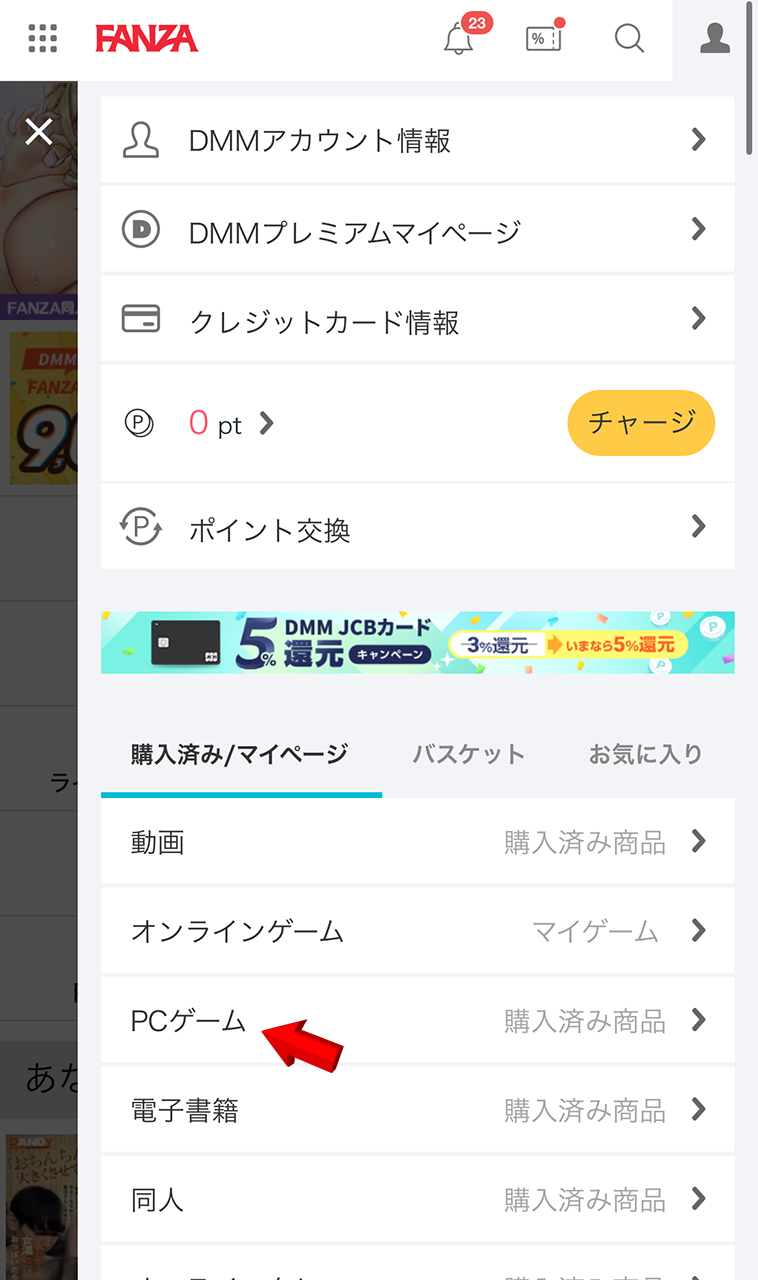Open オンラインゲーム マイゲーム

[x=417, y=932]
